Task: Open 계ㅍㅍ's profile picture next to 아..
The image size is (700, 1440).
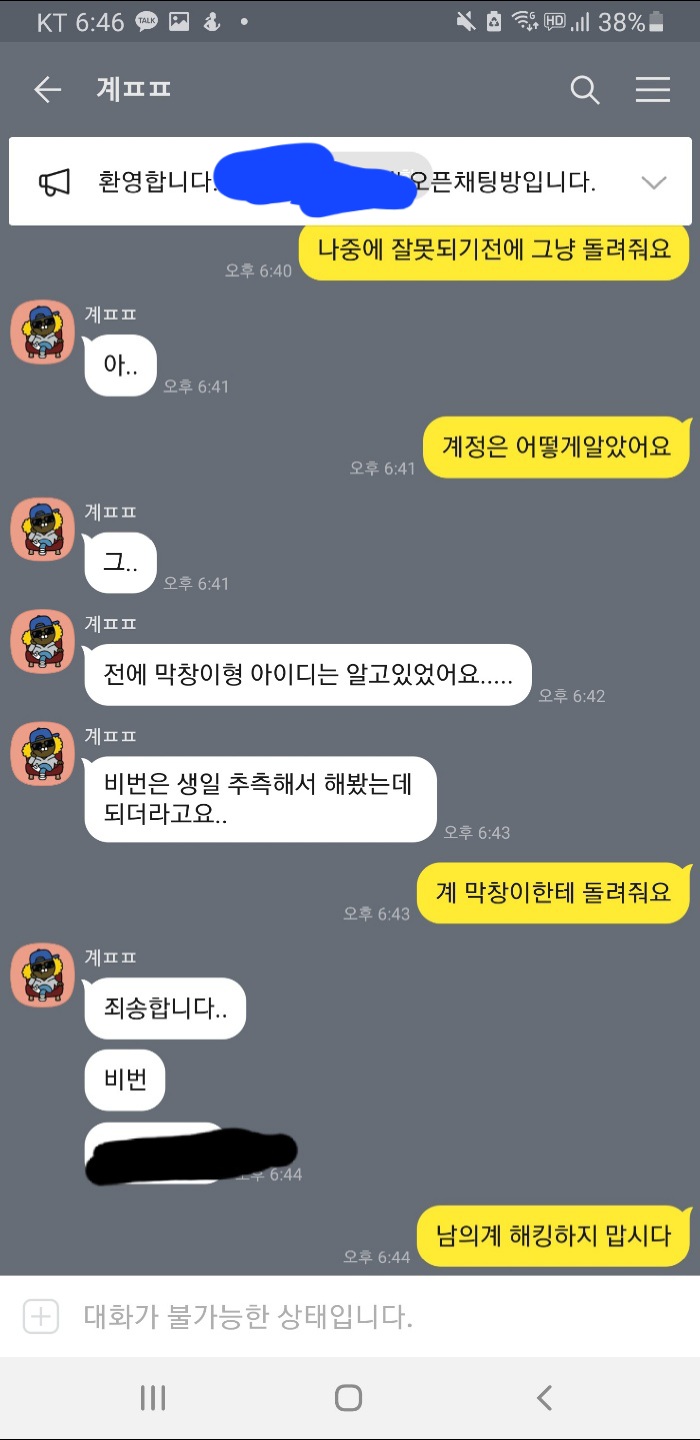Action: tap(43, 332)
